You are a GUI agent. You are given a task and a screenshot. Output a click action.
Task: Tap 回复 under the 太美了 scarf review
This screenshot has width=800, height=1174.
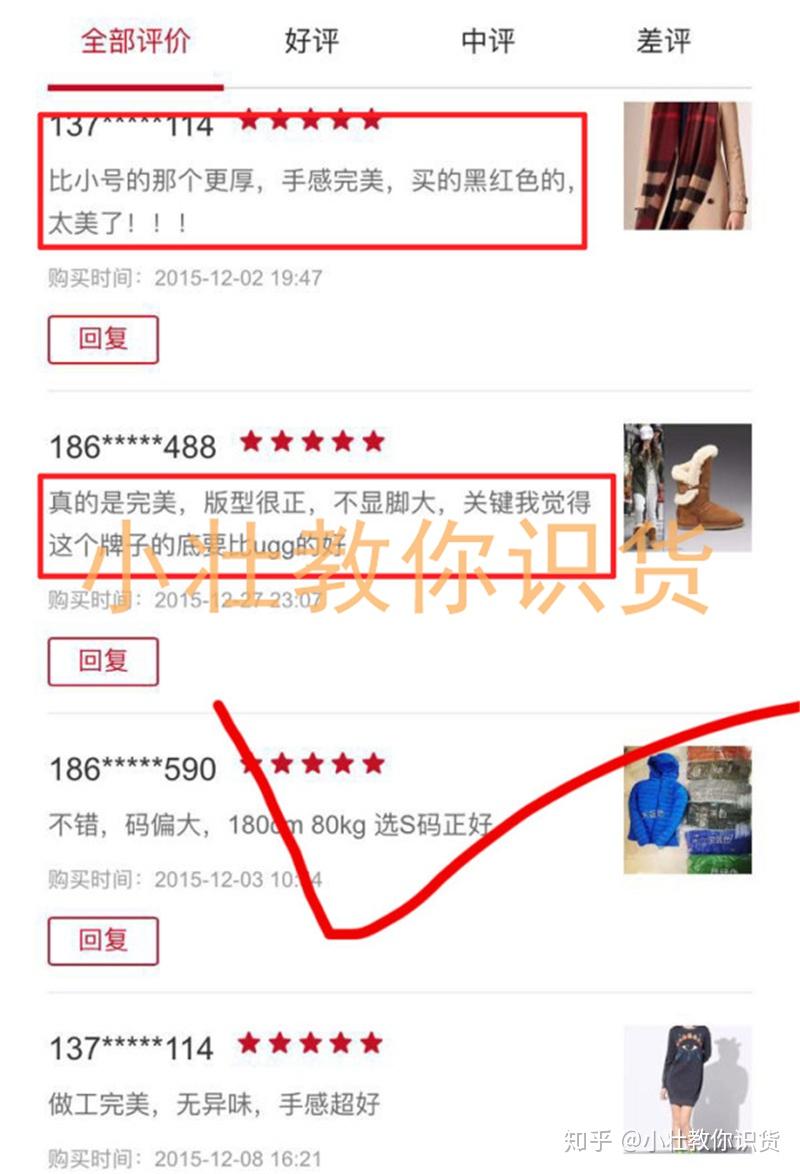(x=103, y=339)
